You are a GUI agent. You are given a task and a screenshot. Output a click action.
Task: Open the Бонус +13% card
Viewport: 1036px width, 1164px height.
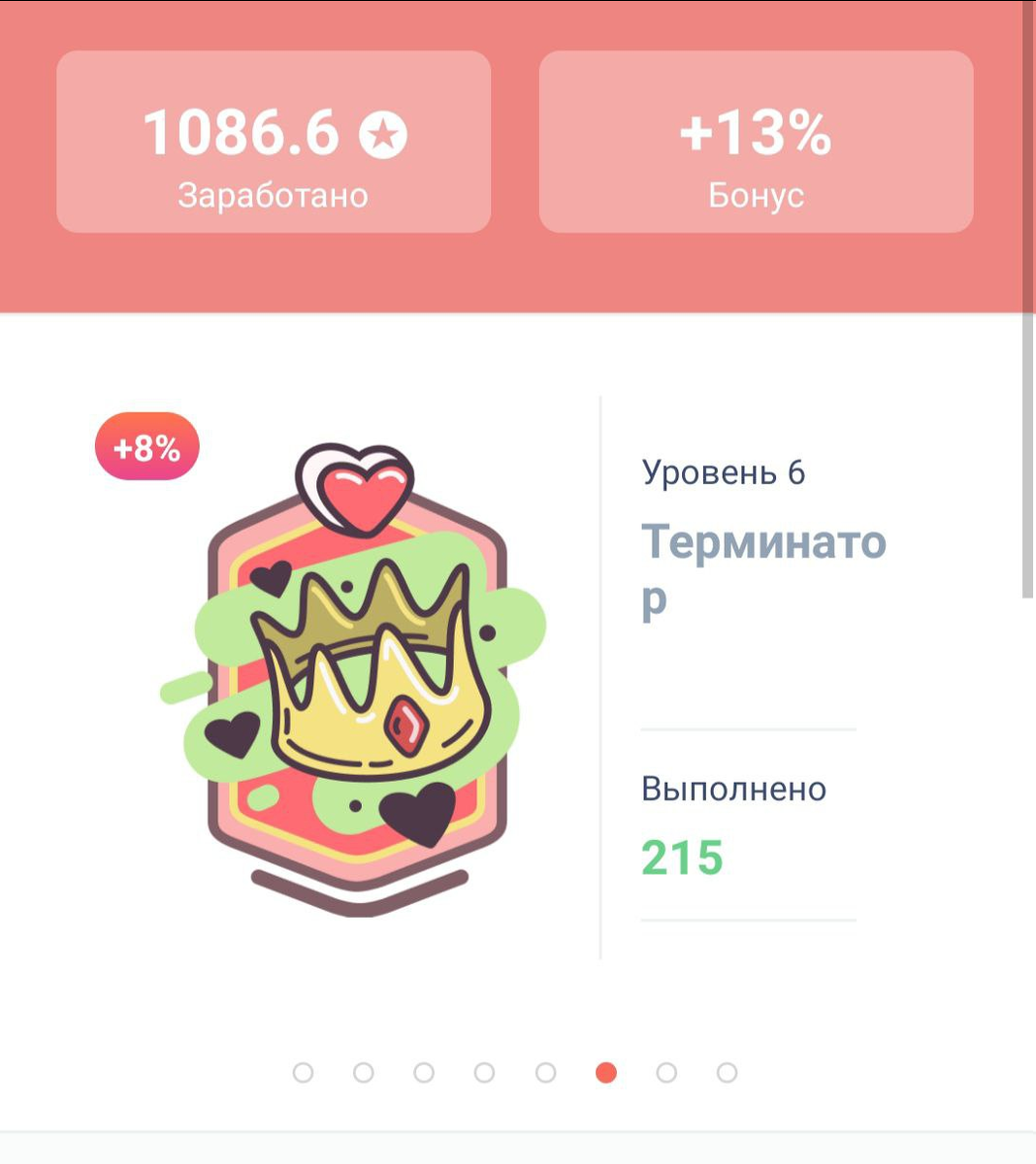(756, 142)
